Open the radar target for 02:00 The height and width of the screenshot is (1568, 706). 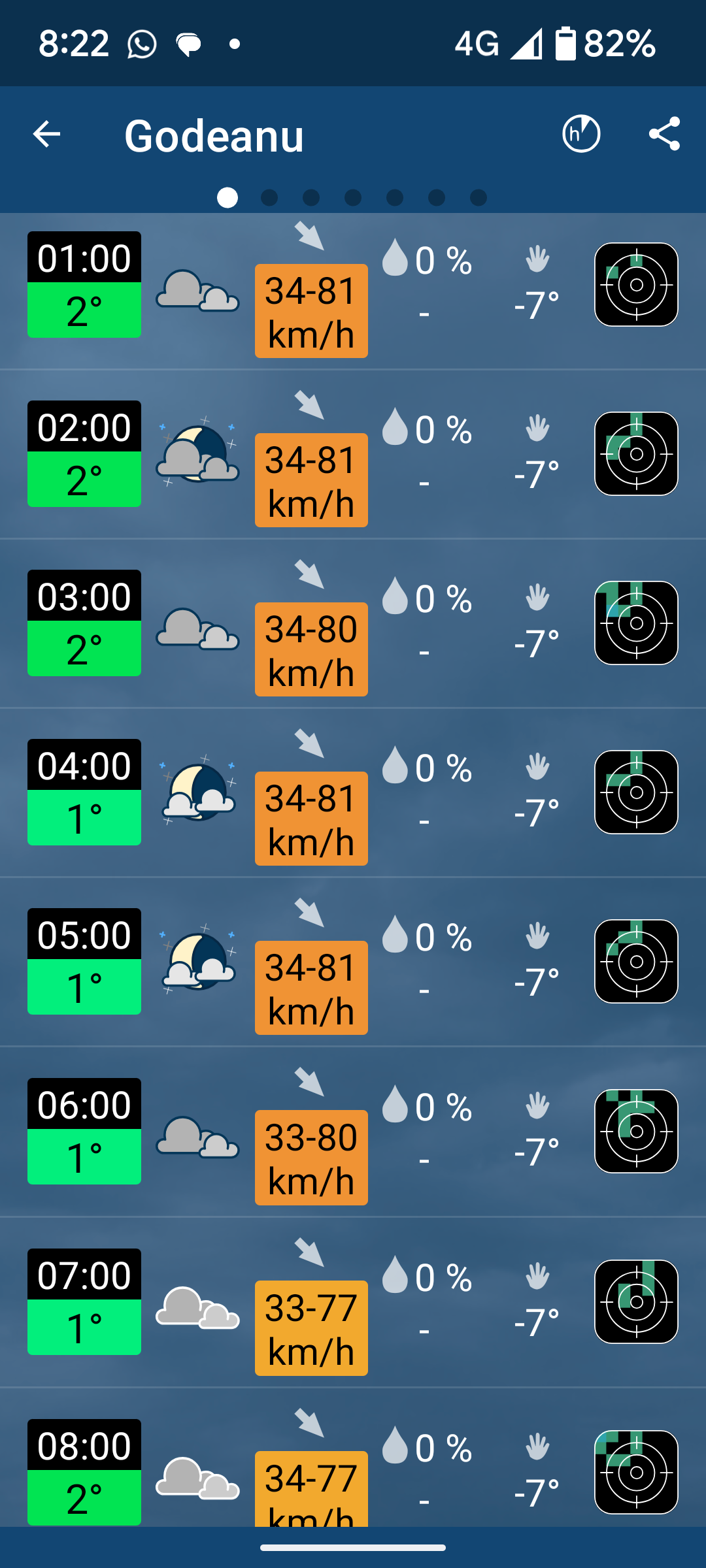click(x=636, y=453)
